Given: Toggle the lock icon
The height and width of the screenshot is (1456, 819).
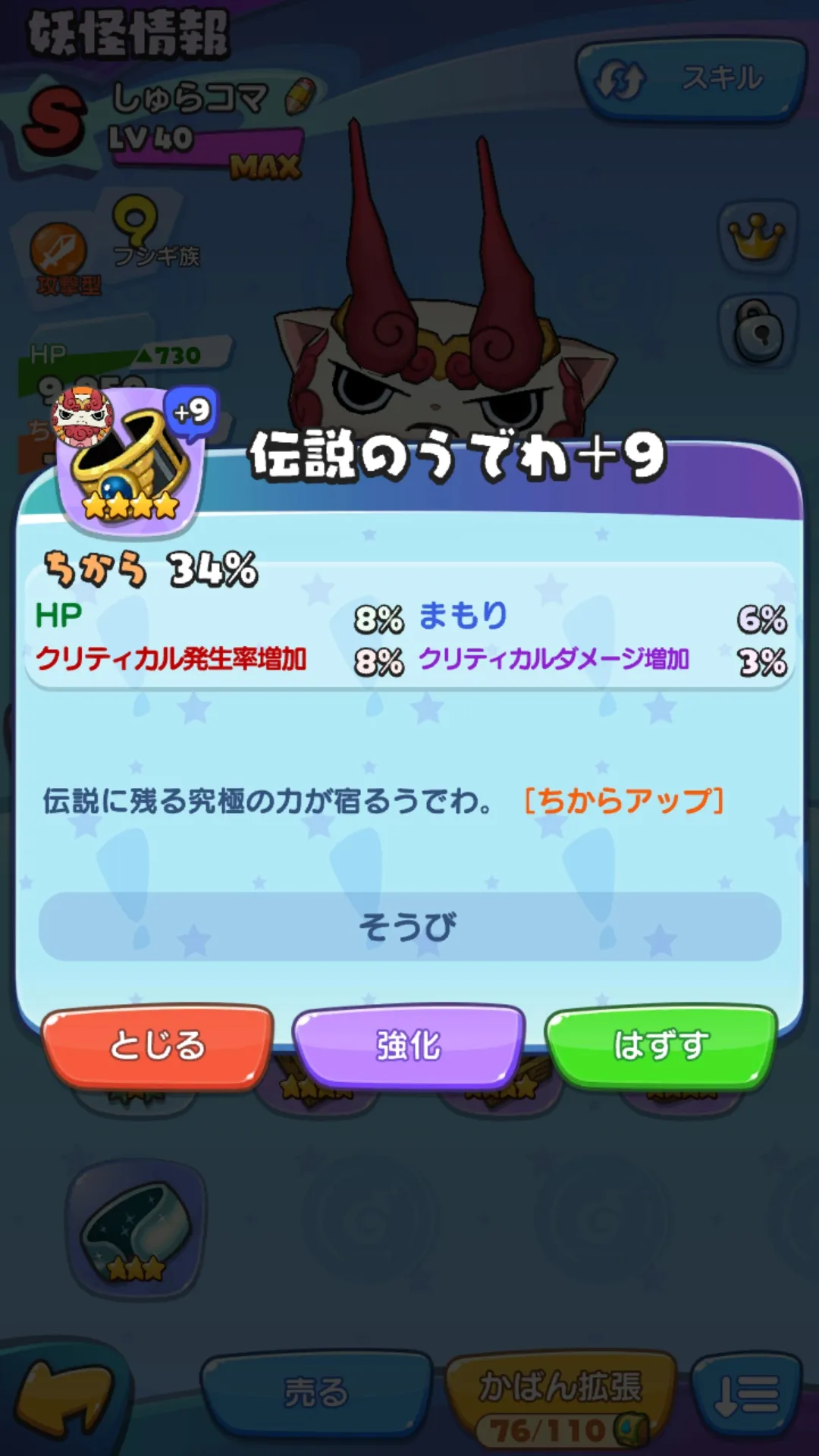Looking at the screenshot, I should tap(757, 331).
